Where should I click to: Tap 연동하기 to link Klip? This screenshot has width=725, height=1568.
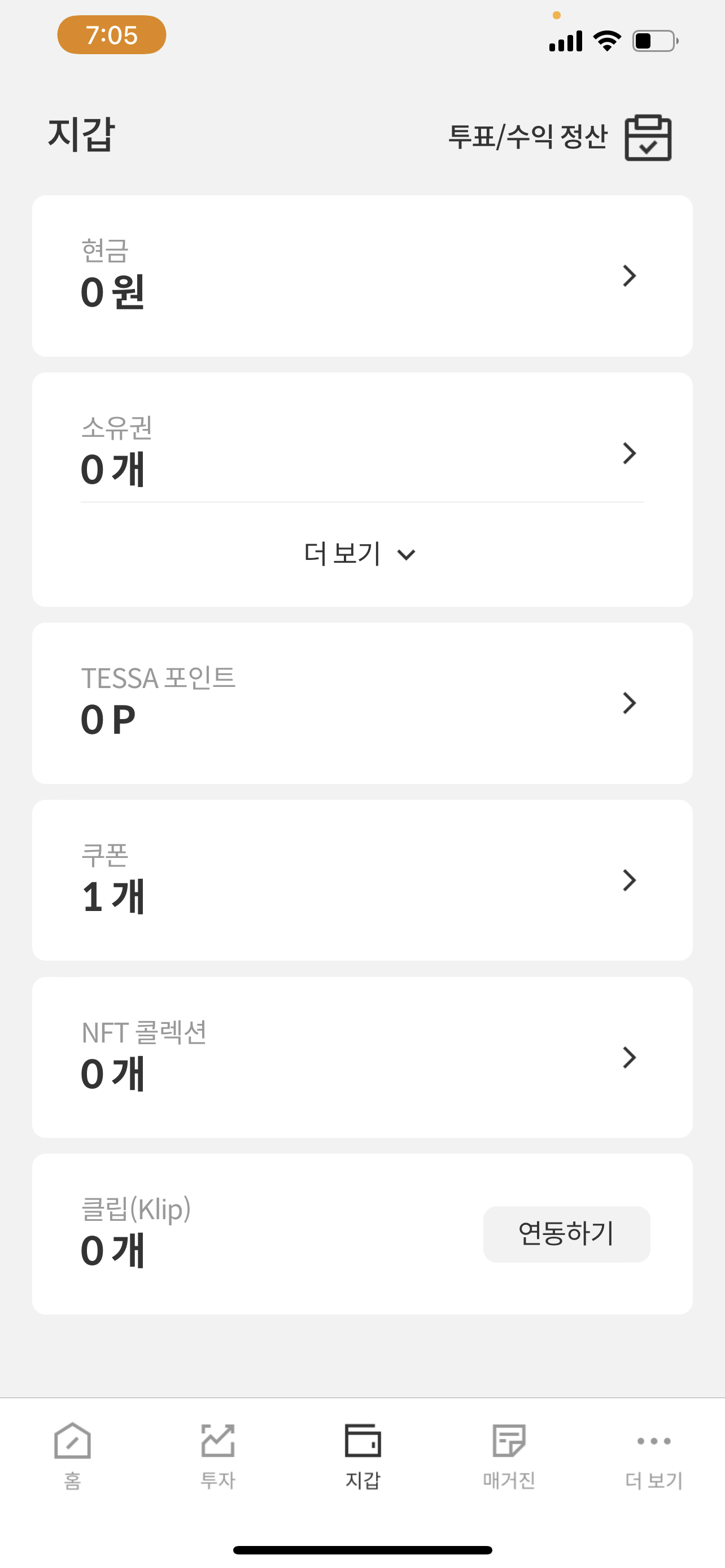(x=566, y=1234)
